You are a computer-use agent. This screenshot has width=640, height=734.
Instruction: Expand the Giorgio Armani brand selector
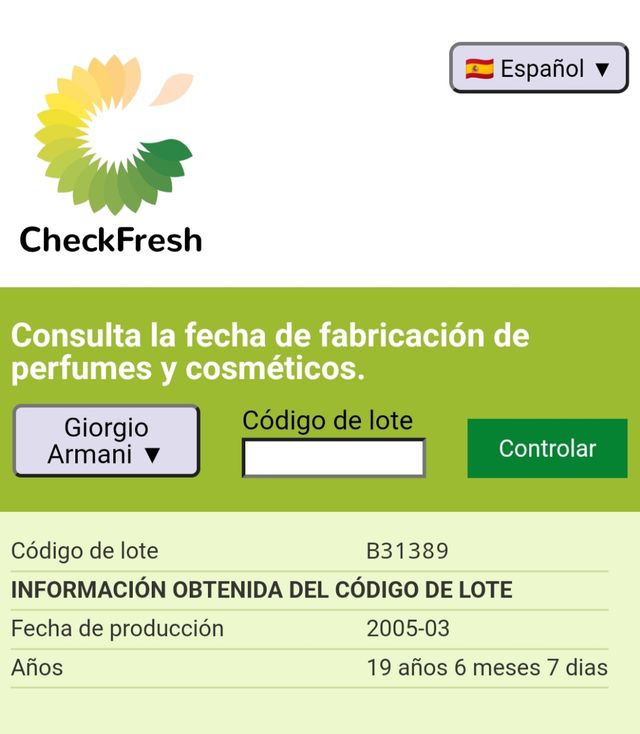click(x=106, y=441)
